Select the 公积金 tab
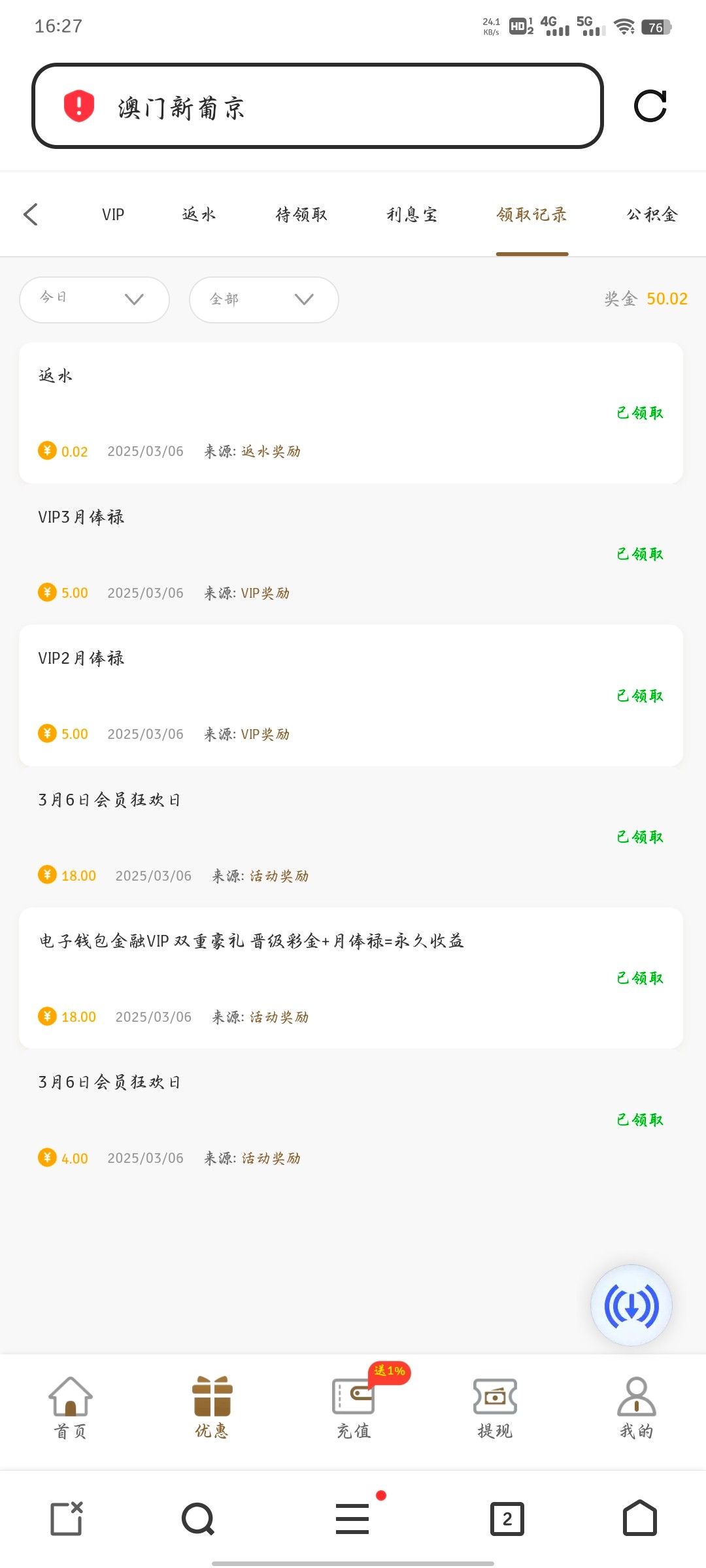 click(652, 214)
